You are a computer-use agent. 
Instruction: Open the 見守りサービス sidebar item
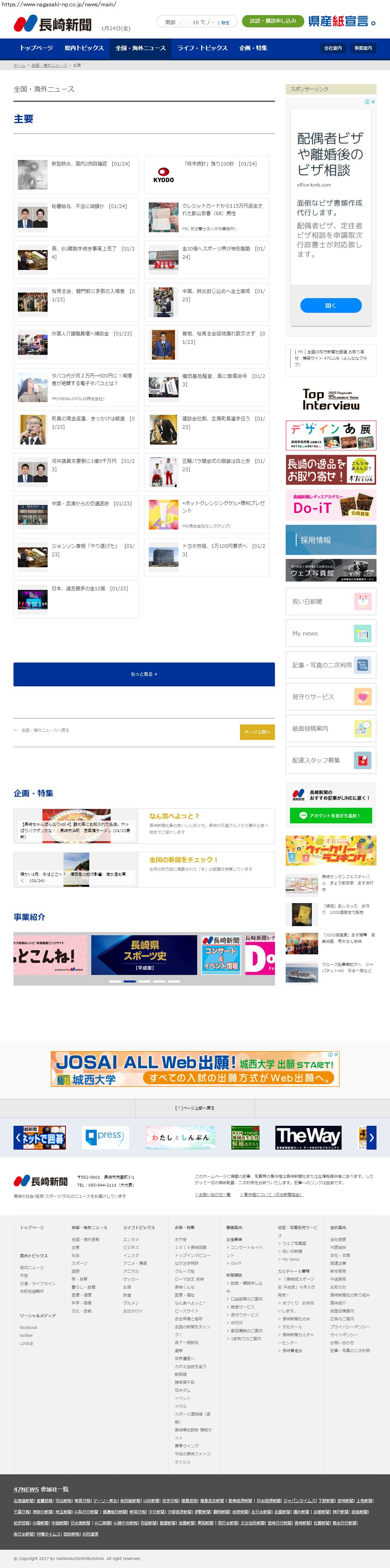[330, 696]
